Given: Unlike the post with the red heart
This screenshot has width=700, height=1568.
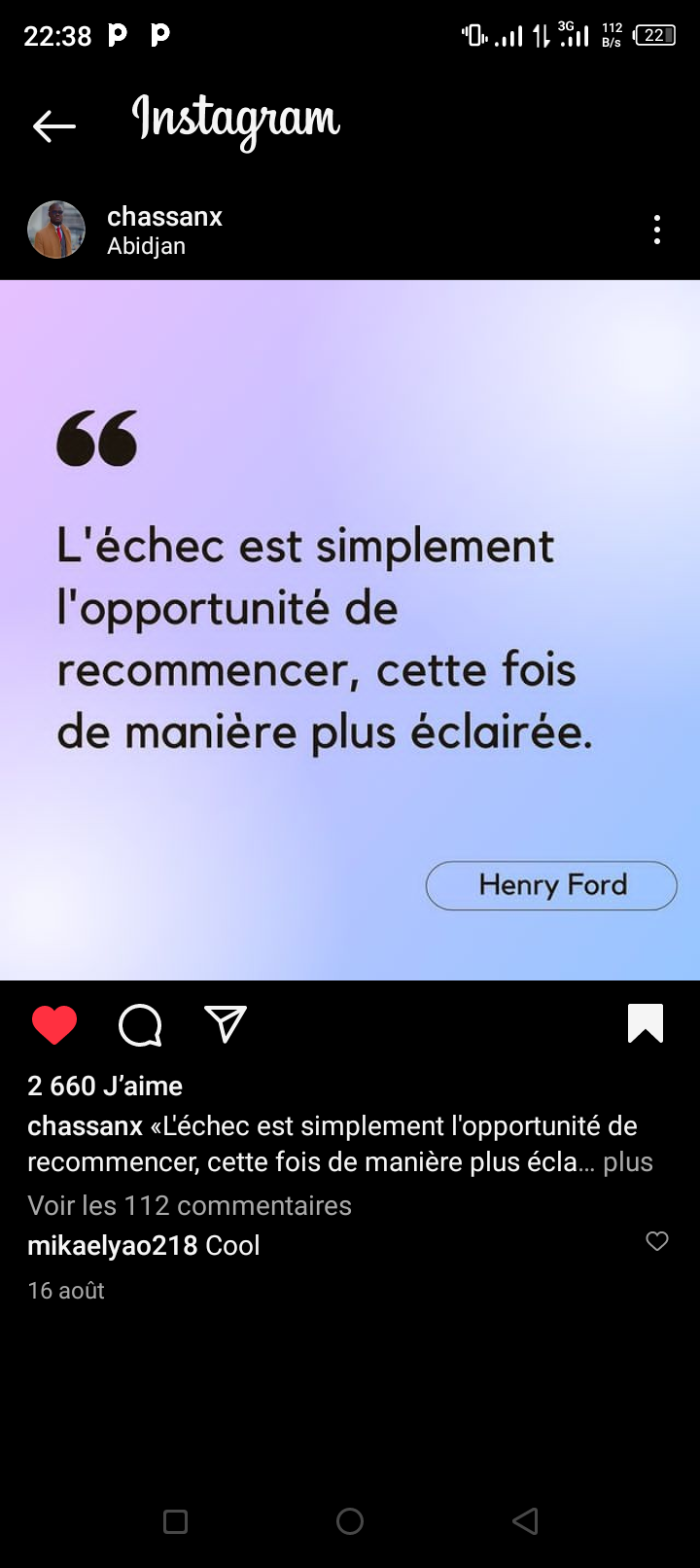Looking at the screenshot, I should coord(54,1025).
